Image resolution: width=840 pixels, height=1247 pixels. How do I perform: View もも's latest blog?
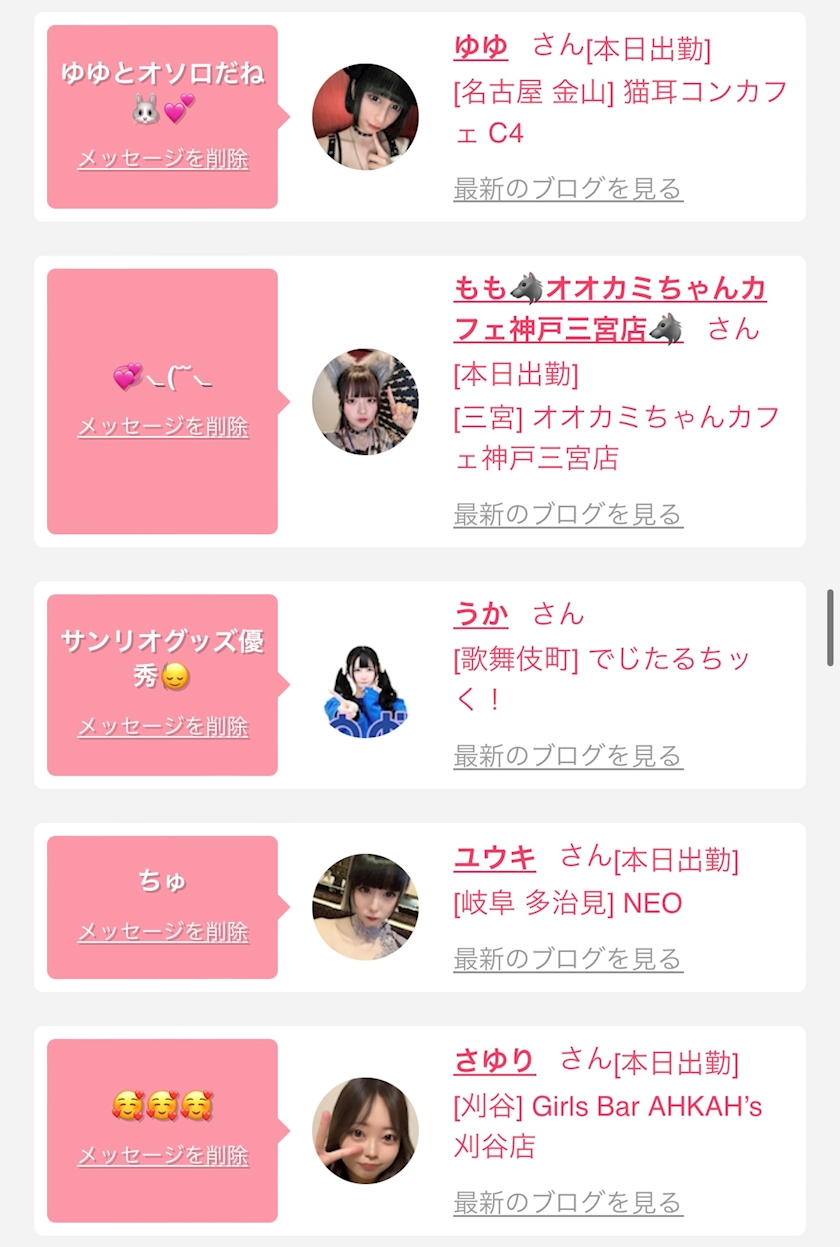568,514
